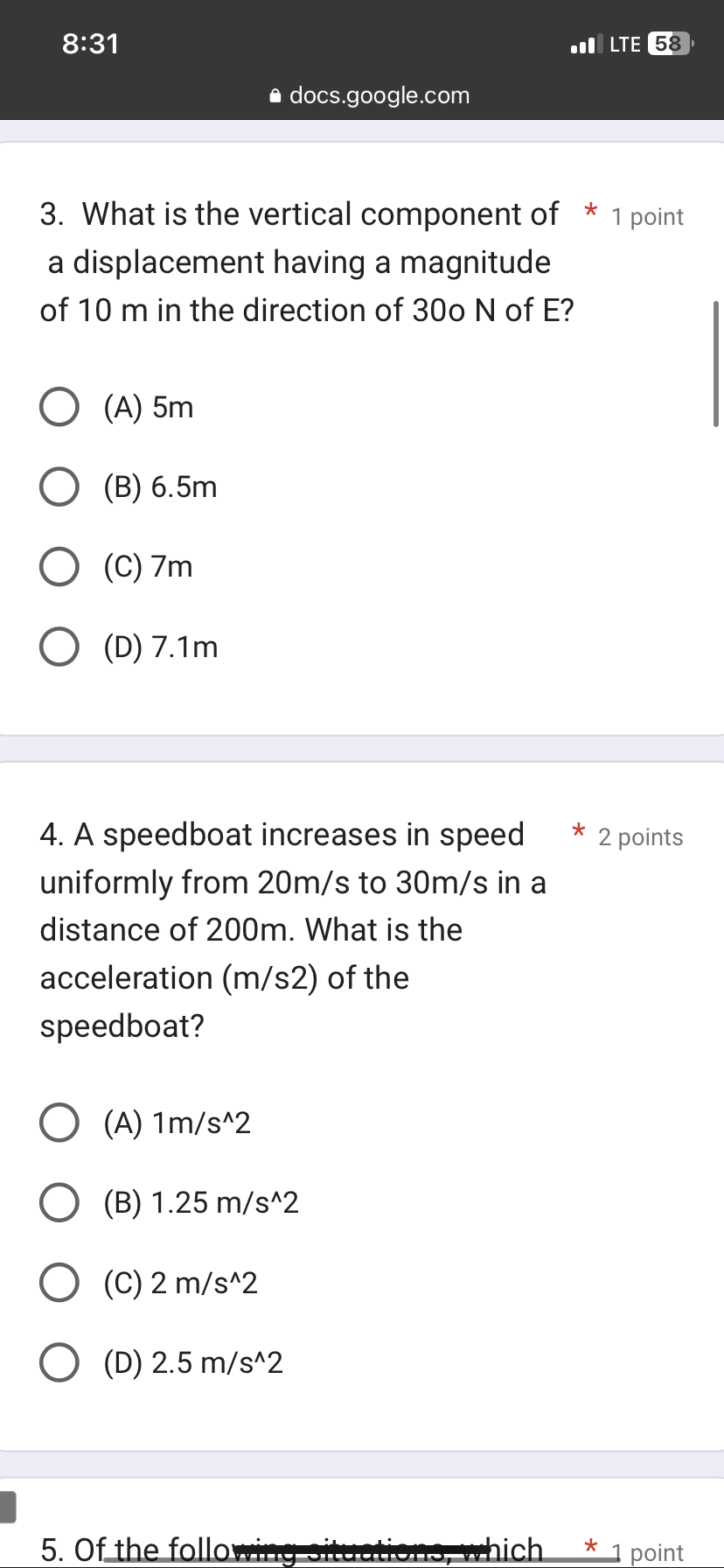Screen dimensions: 724x1568
Task: Pick answer (D) 7.1m
Action: (x=58, y=646)
